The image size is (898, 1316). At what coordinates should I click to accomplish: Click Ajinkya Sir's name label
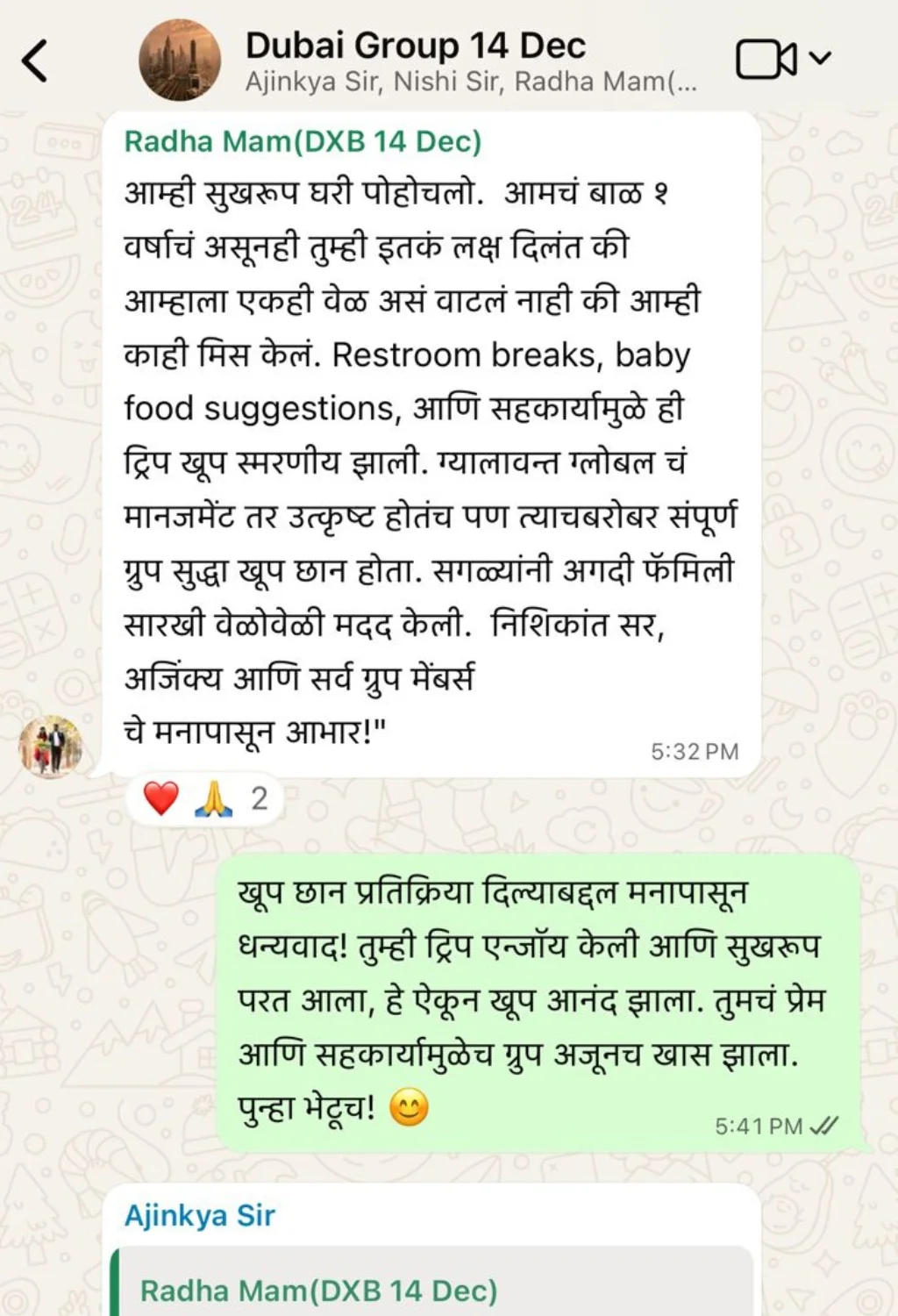coord(201,1217)
